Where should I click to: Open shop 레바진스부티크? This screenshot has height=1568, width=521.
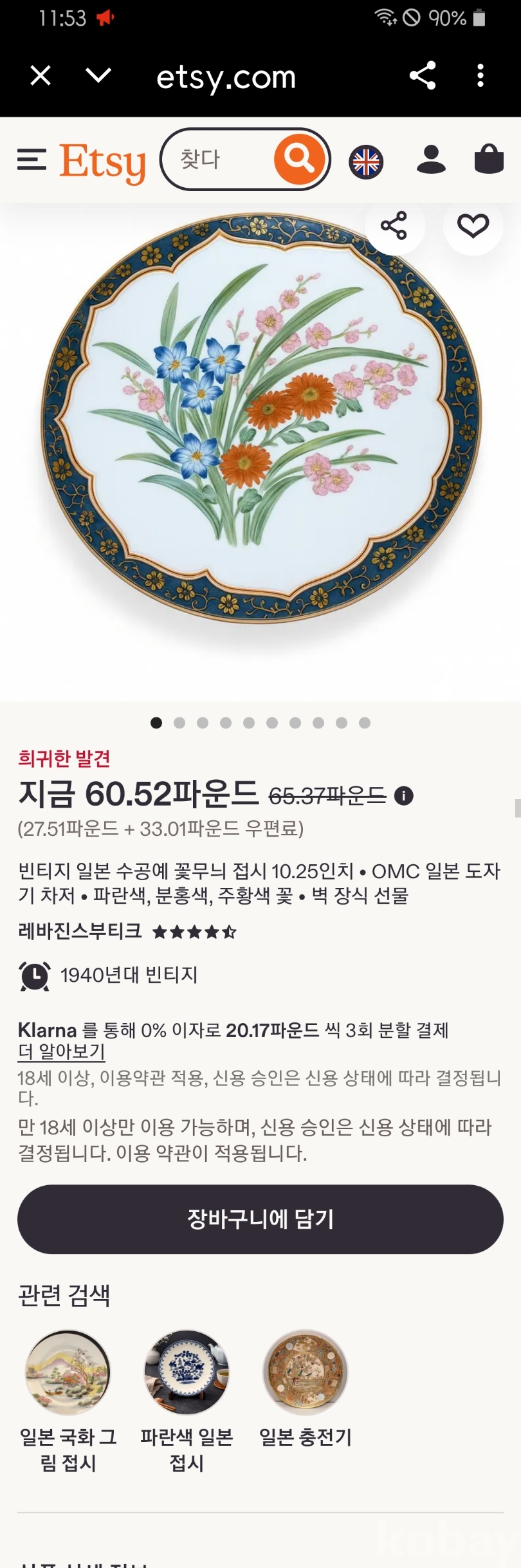point(80,931)
